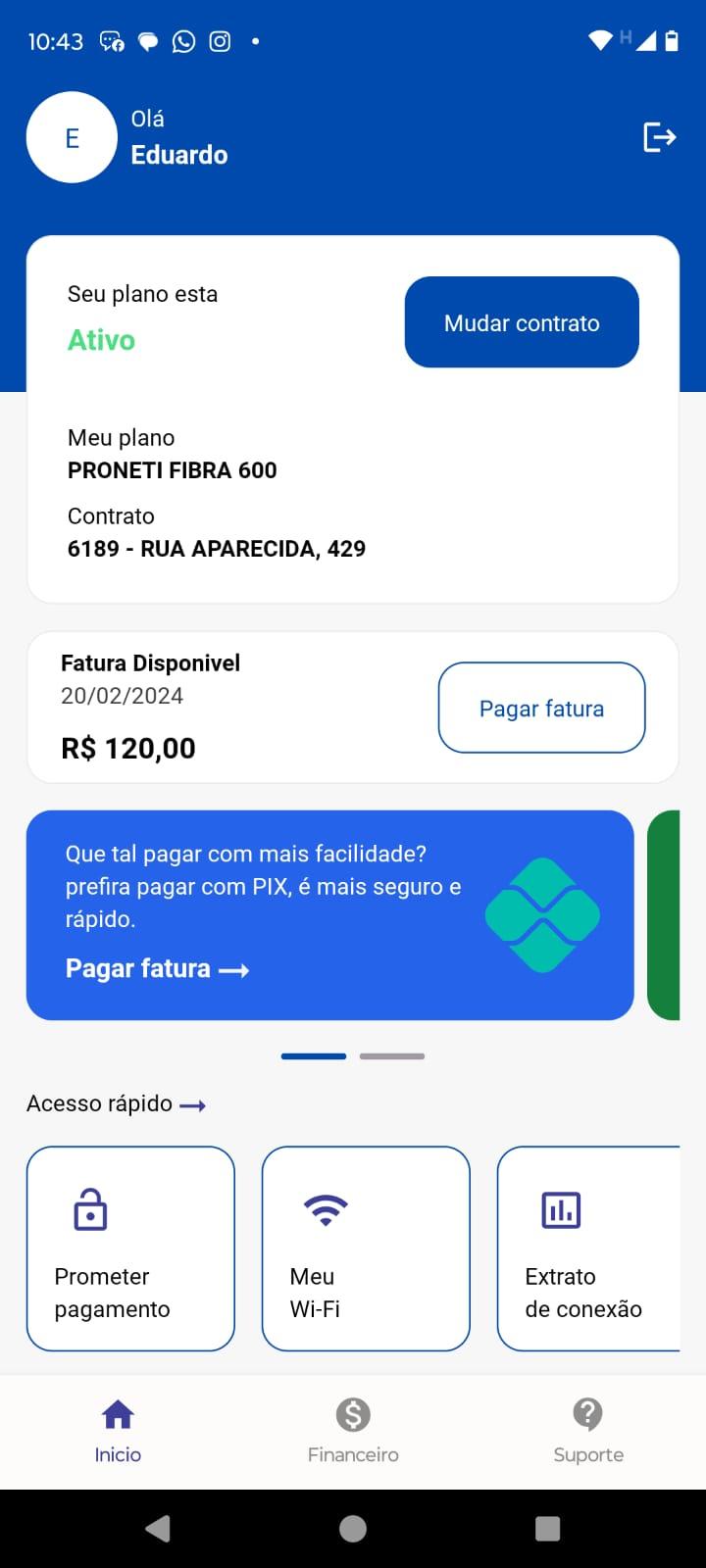The height and width of the screenshot is (1568, 706).
Task: Switch to the Suporte tab
Action: [588, 1431]
